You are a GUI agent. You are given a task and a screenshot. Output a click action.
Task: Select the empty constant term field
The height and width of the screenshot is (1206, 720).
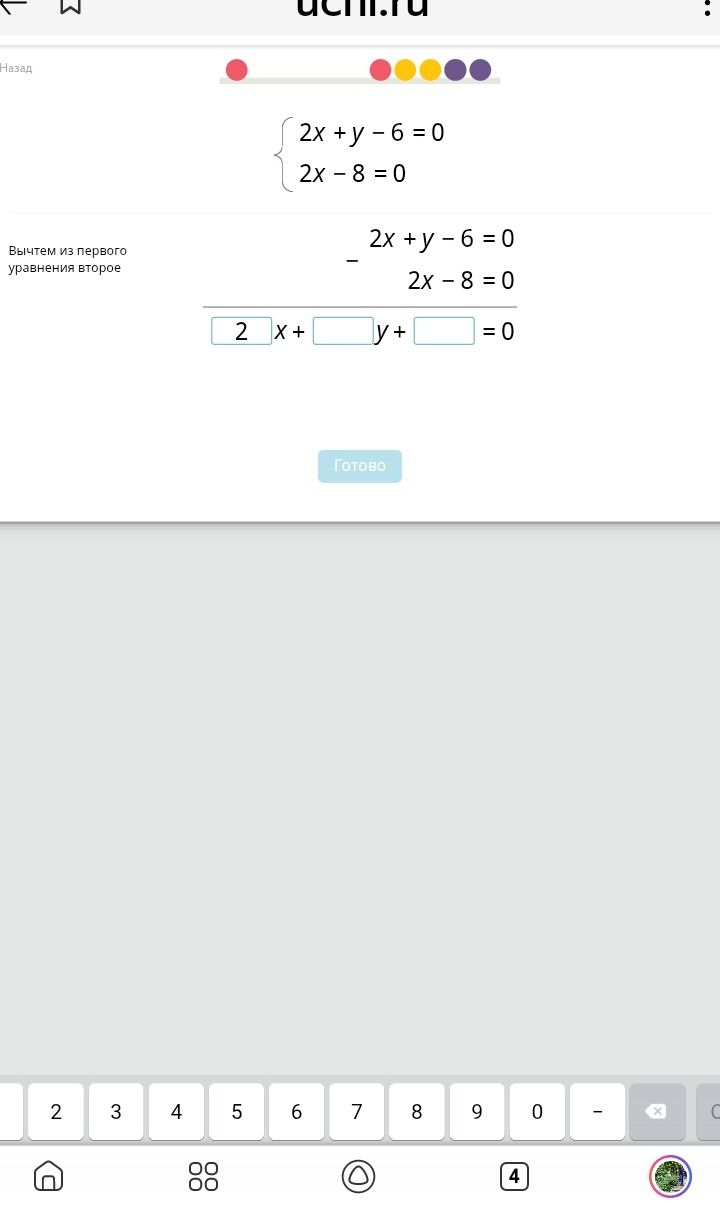pyautogui.click(x=444, y=331)
